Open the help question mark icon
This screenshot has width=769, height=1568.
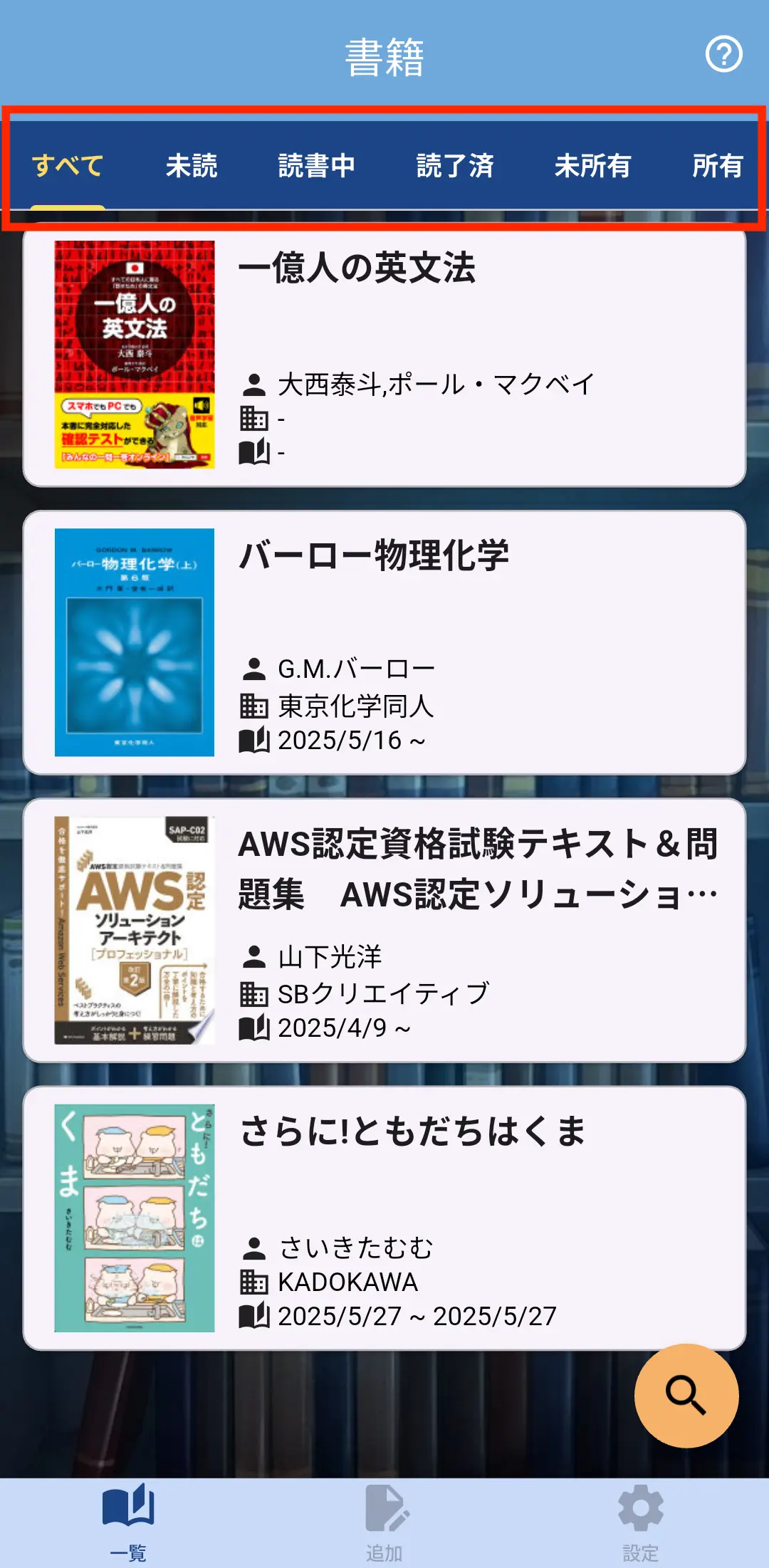tap(723, 55)
